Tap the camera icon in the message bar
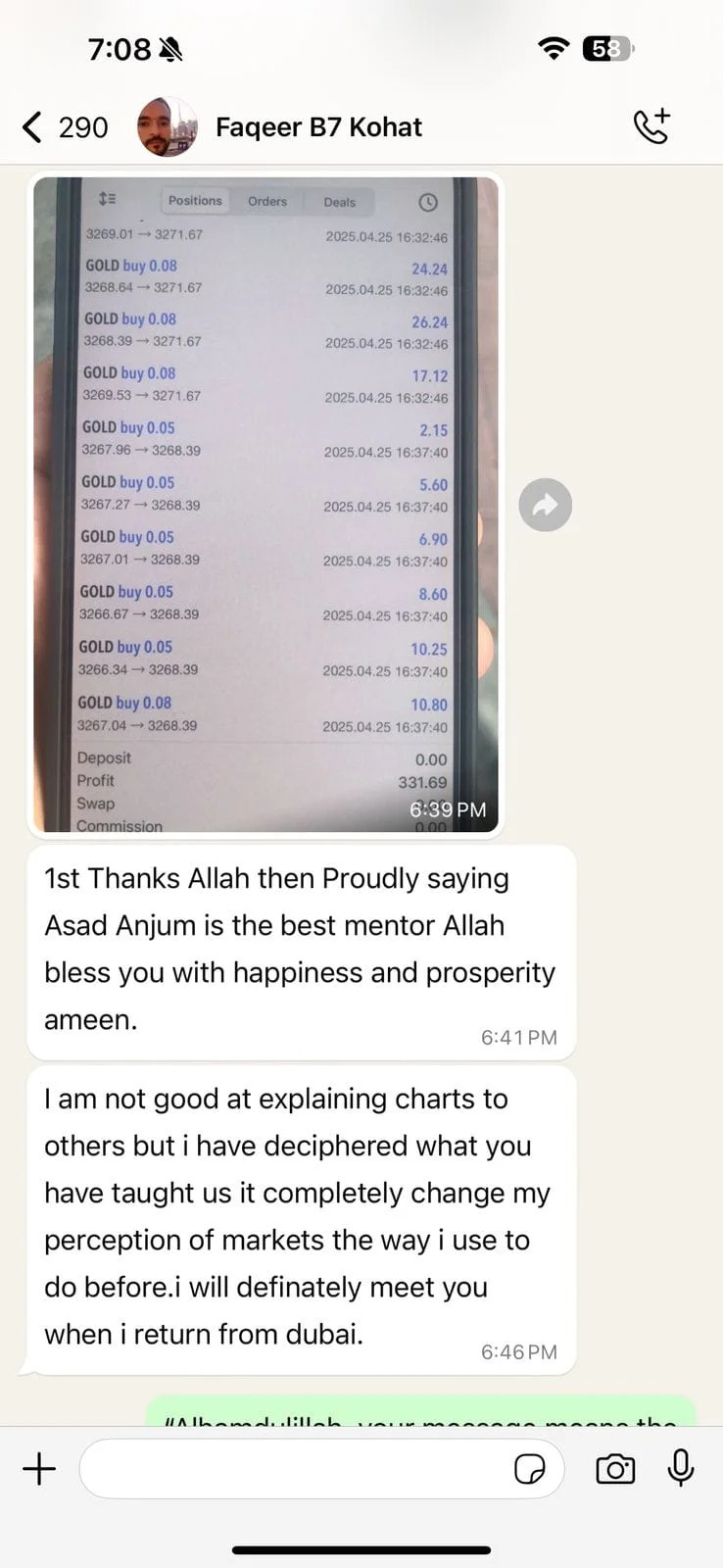This screenshot has height=1568, width=723. pos(615,1468)
